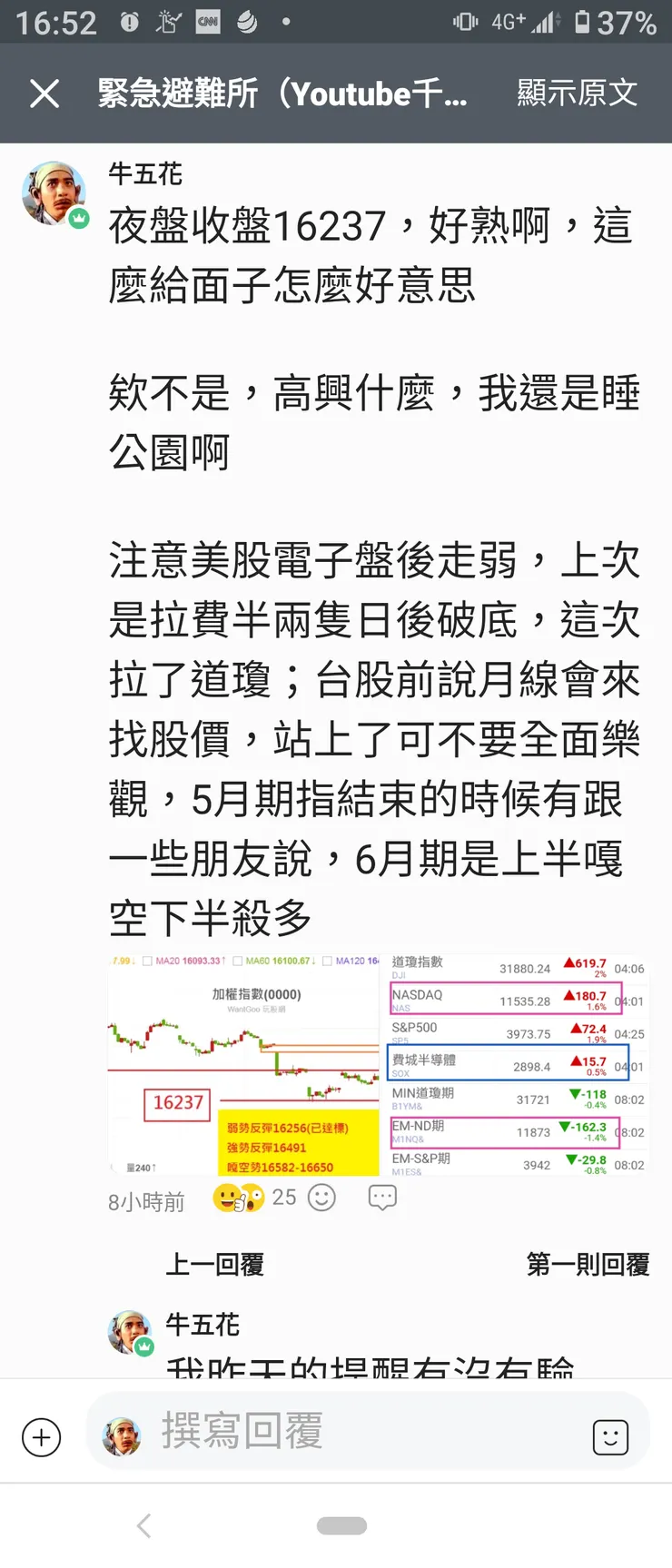This screenshot has width=672, height=1568.
Task: Open 上一回覆 previous reply link
Action: pyautogui.click(x=215, y=1263)
